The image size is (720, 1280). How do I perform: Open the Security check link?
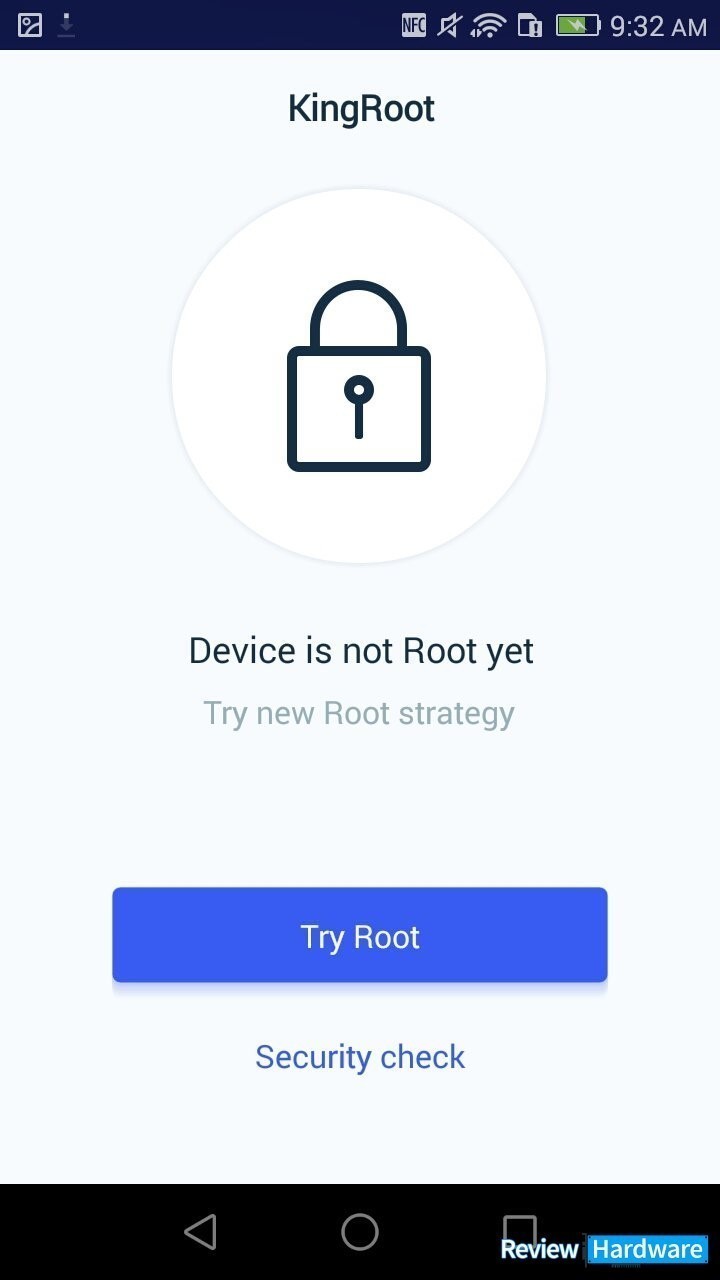click(x=360, y=1057)
